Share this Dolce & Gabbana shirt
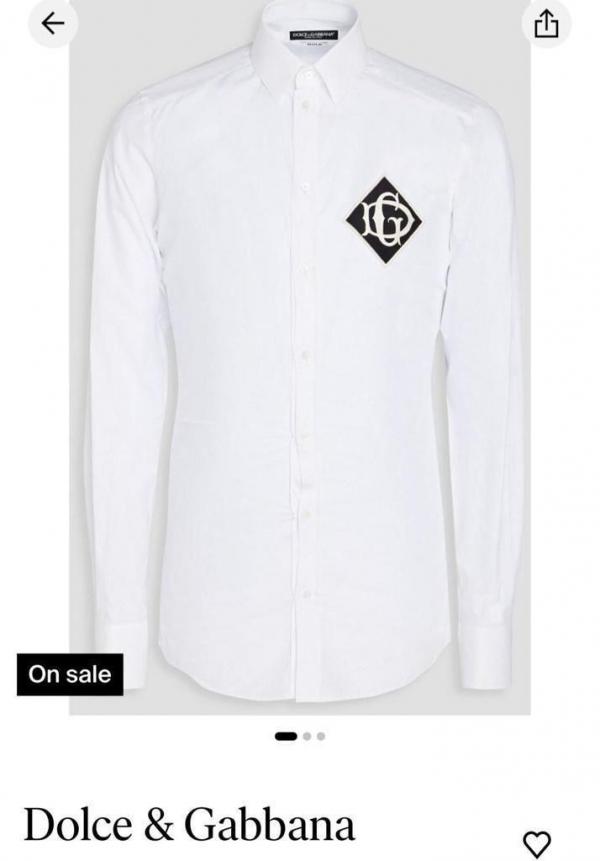600x861 pixels. 546,23
